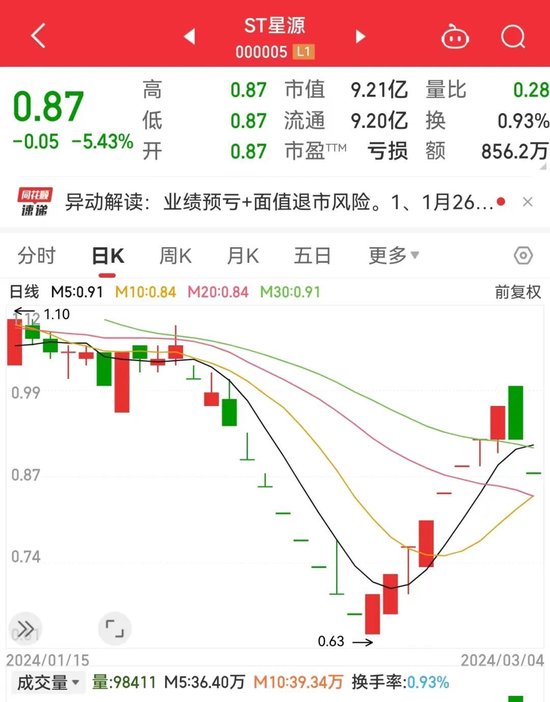This screenshot has height=702, width=550.
Task: Open the 异动解读 news banner
Action: [x=279, y=202]
